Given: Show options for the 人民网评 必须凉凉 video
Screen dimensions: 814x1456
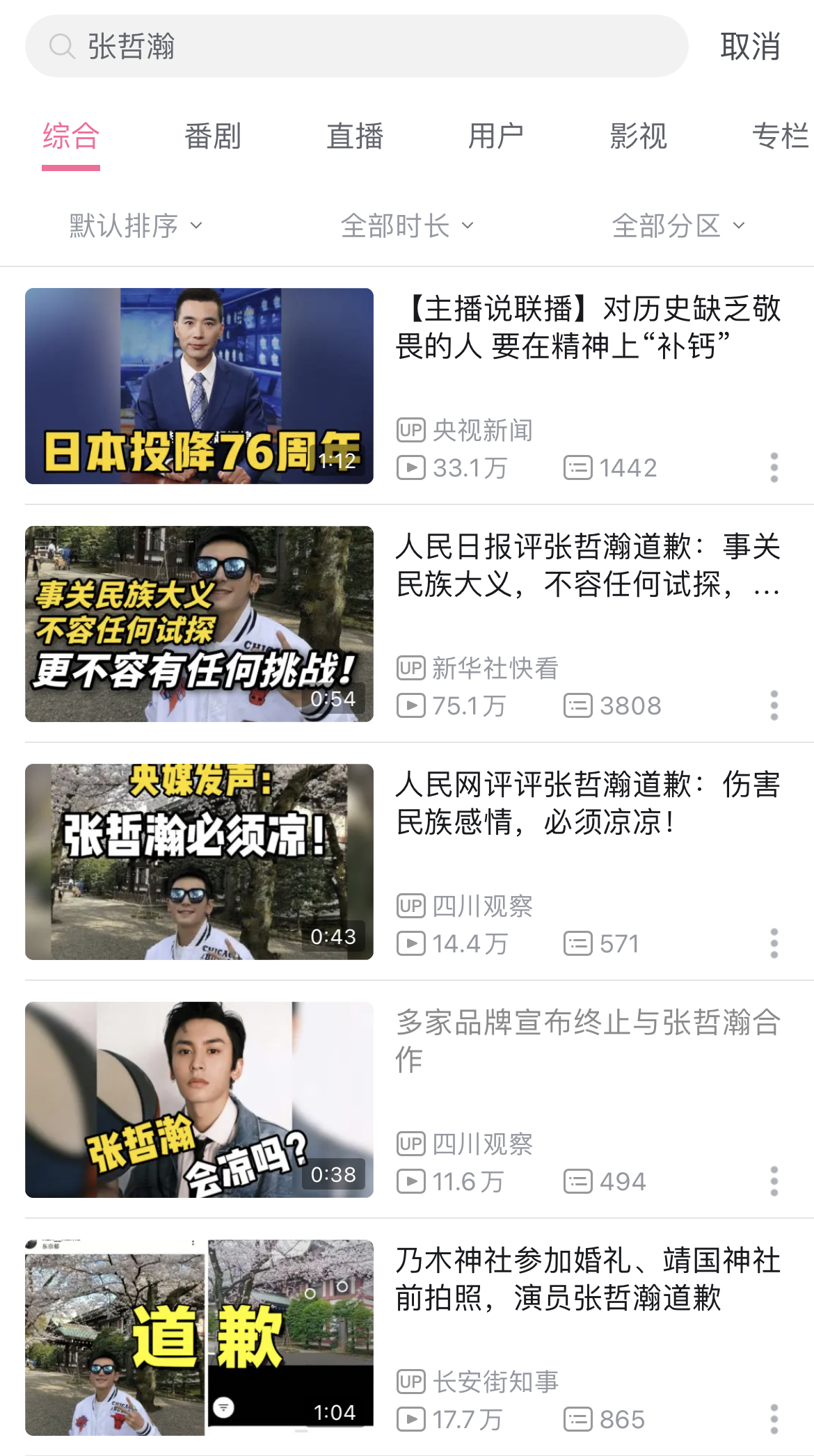Looking at the screenshot, I should (774, 943).
